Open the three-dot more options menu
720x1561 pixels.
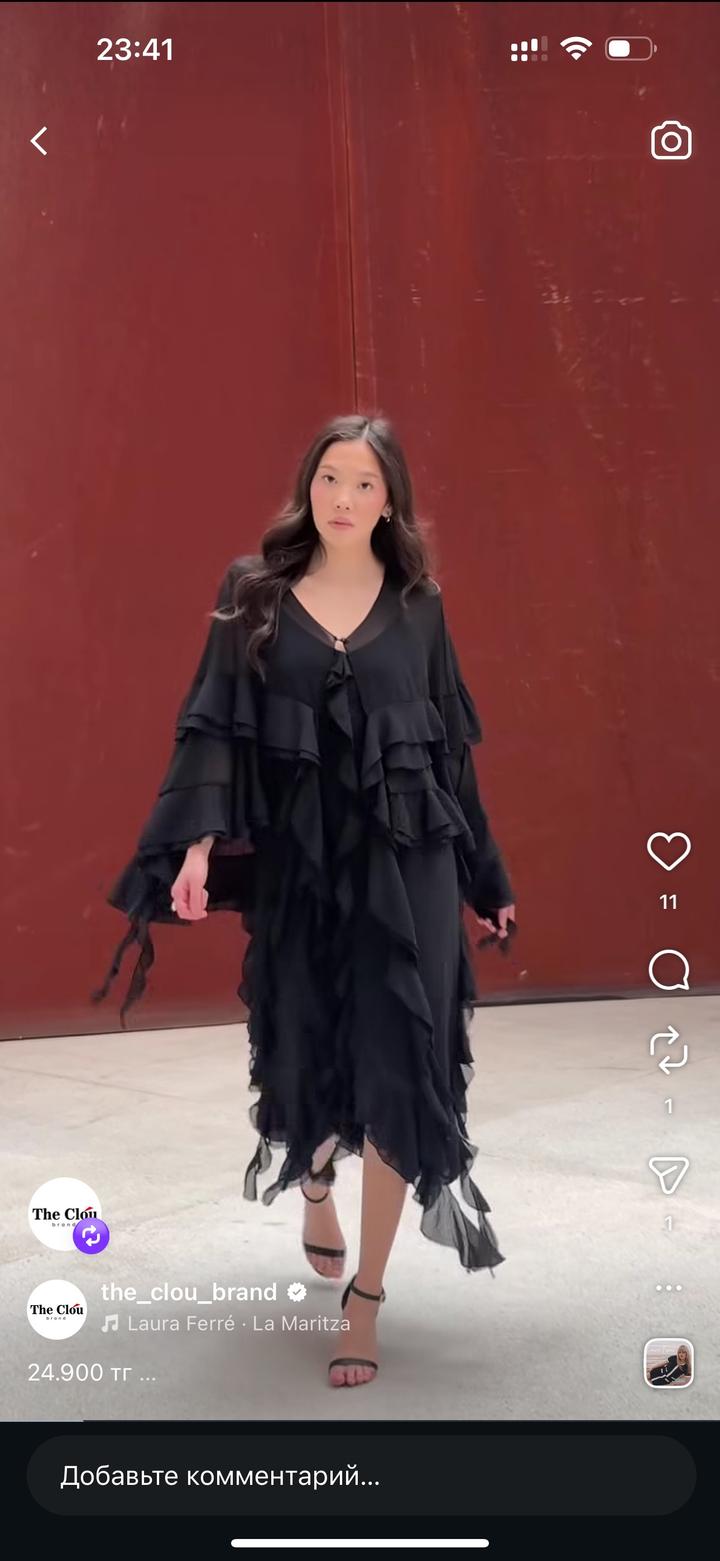pos(668,1288)
